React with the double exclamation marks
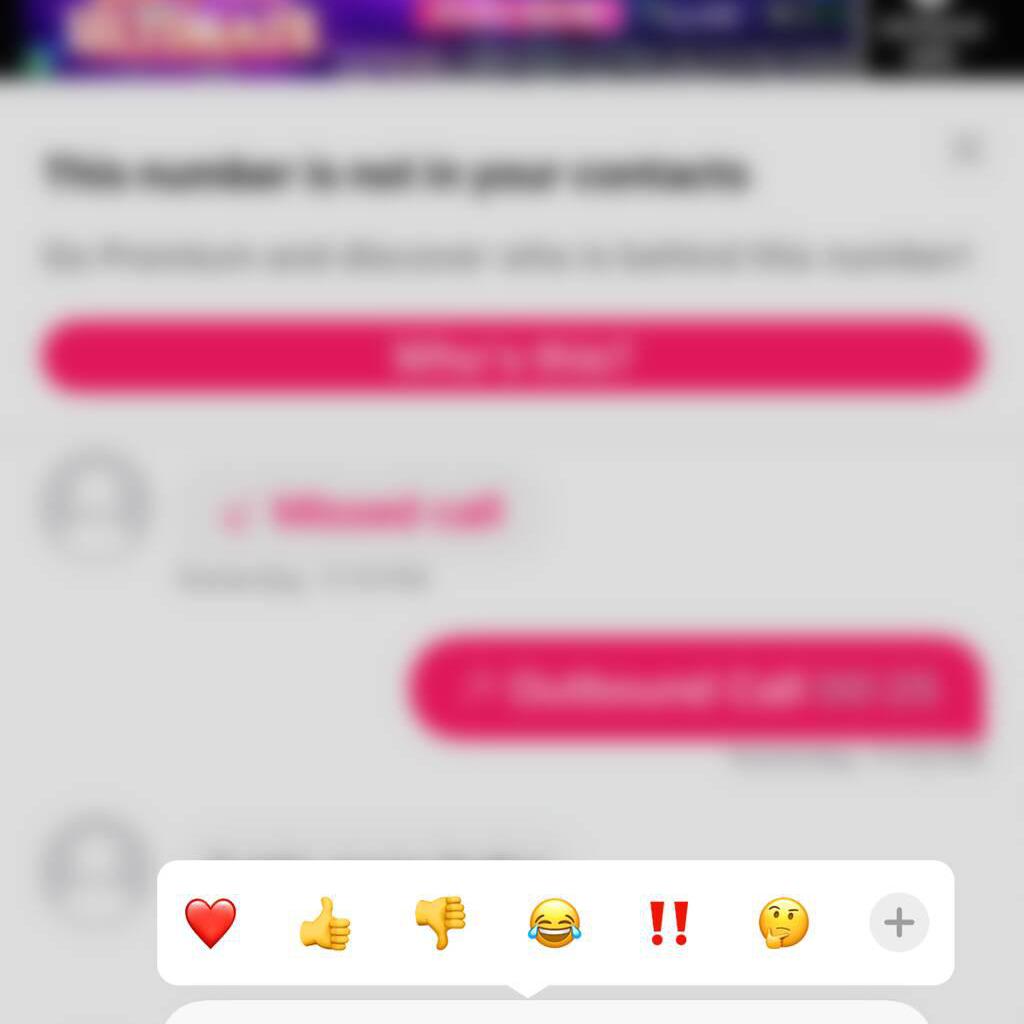The width and height of the screenshot is (1024, 1024). click(668, 922)
